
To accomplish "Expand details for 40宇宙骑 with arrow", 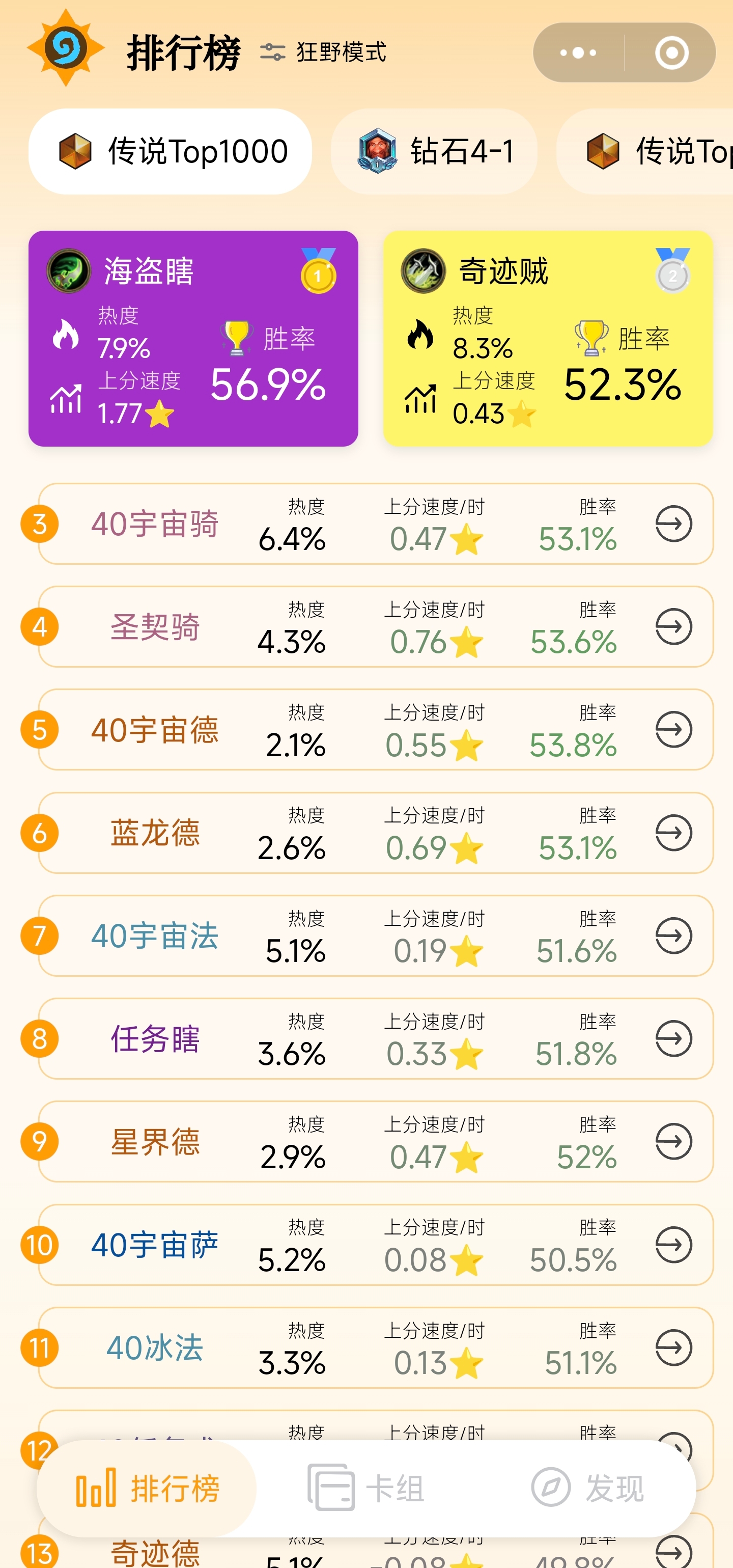I will click(672, 525).
